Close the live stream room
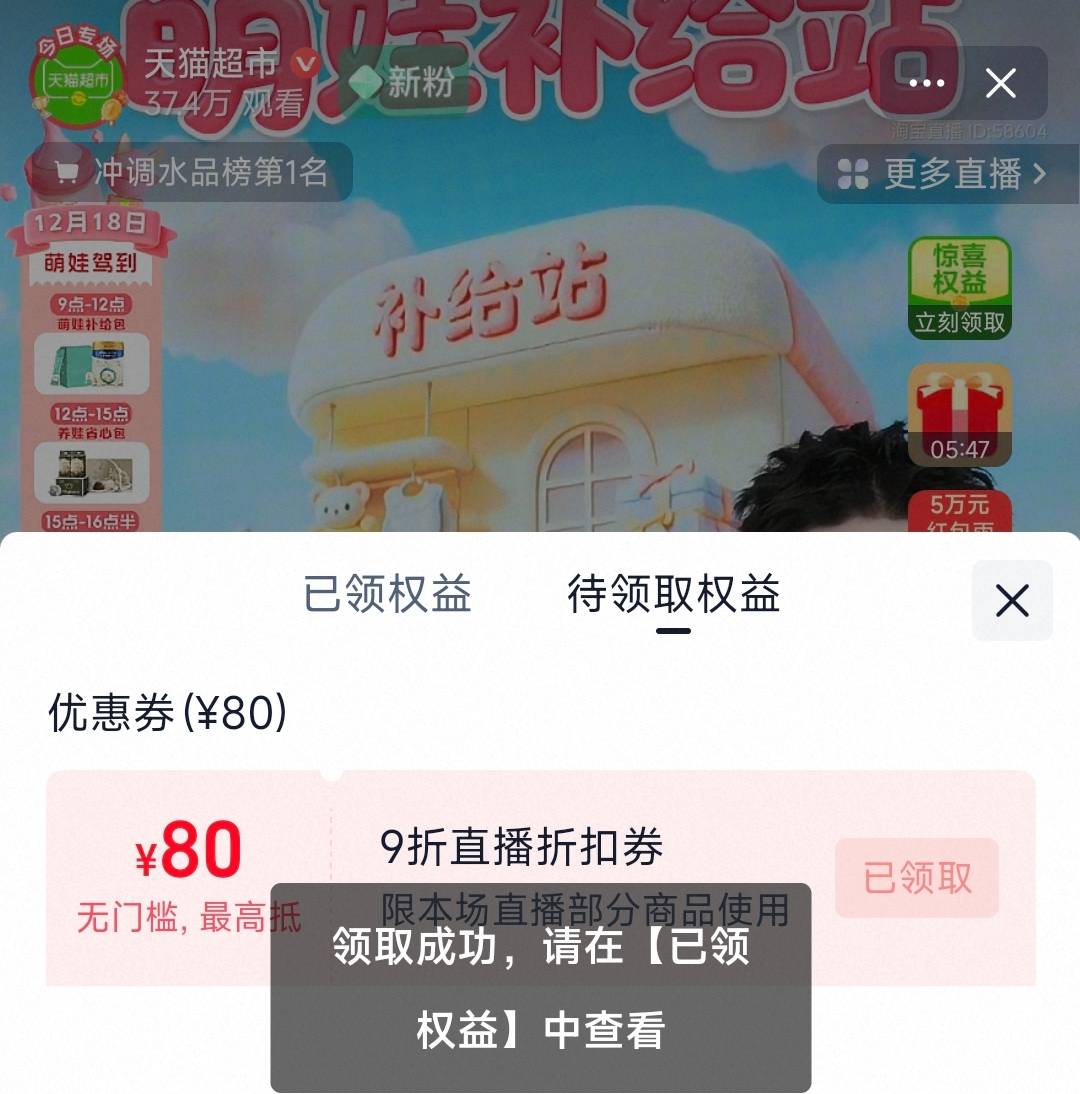Screen dimensions: 1080x1094 click(1001, 84)
